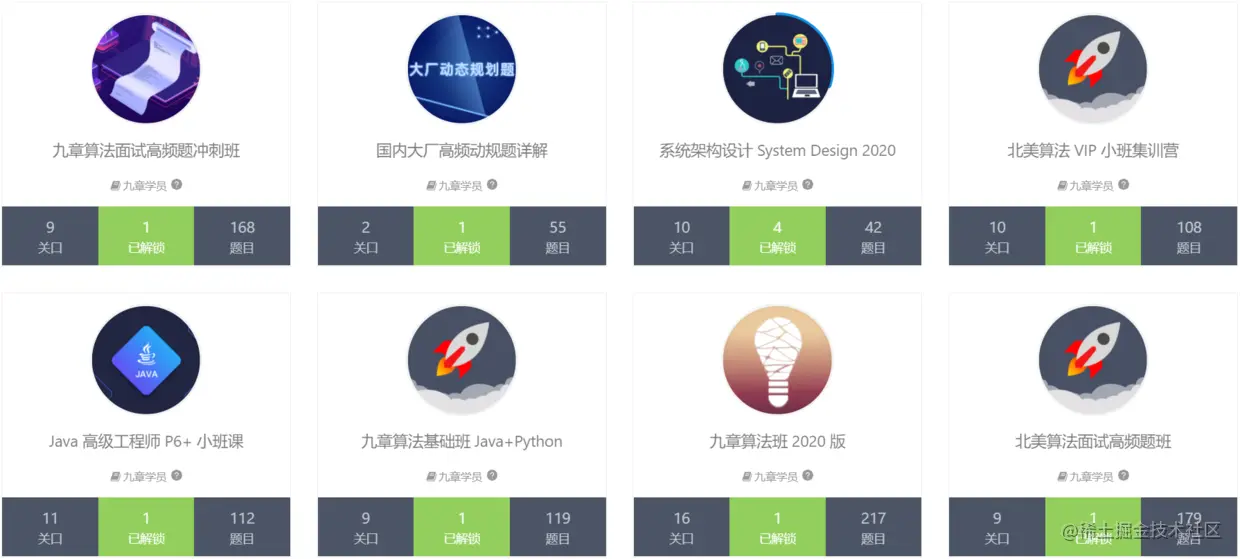Open 九章算法基础班 Java+Python course card

click(462, 442)
